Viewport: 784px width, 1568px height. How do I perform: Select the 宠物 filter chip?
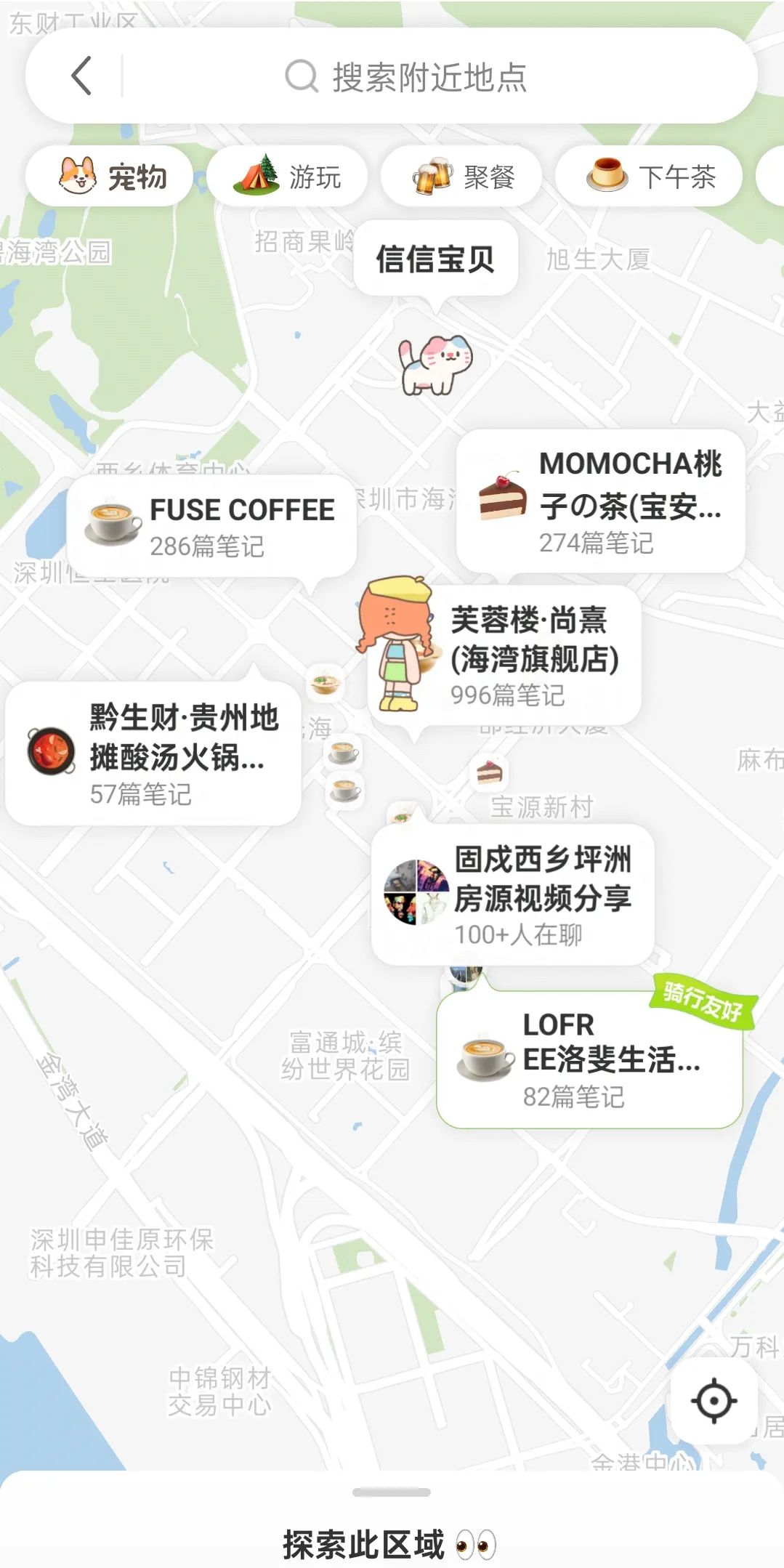[110, 177]
